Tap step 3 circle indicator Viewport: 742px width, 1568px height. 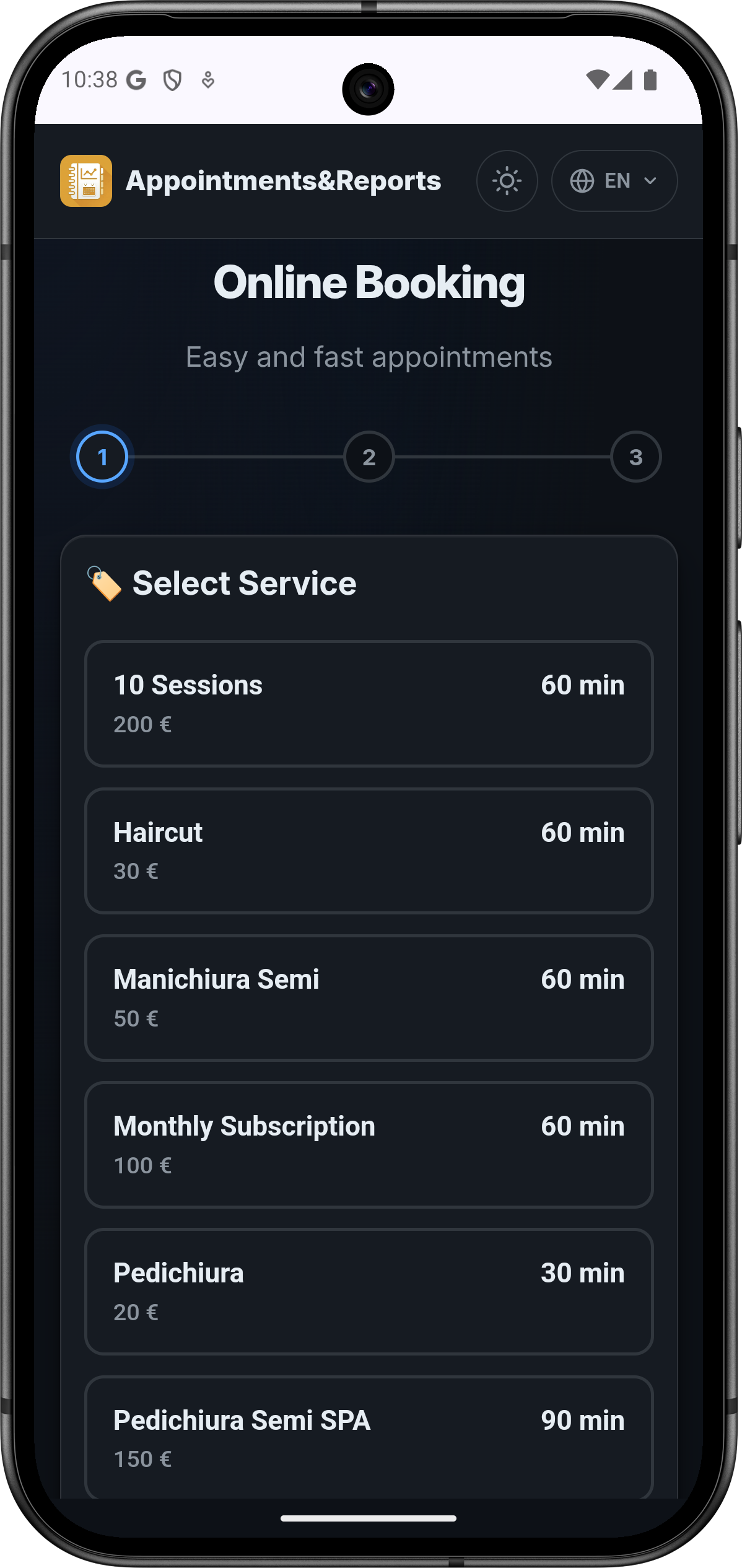[635, 457]
